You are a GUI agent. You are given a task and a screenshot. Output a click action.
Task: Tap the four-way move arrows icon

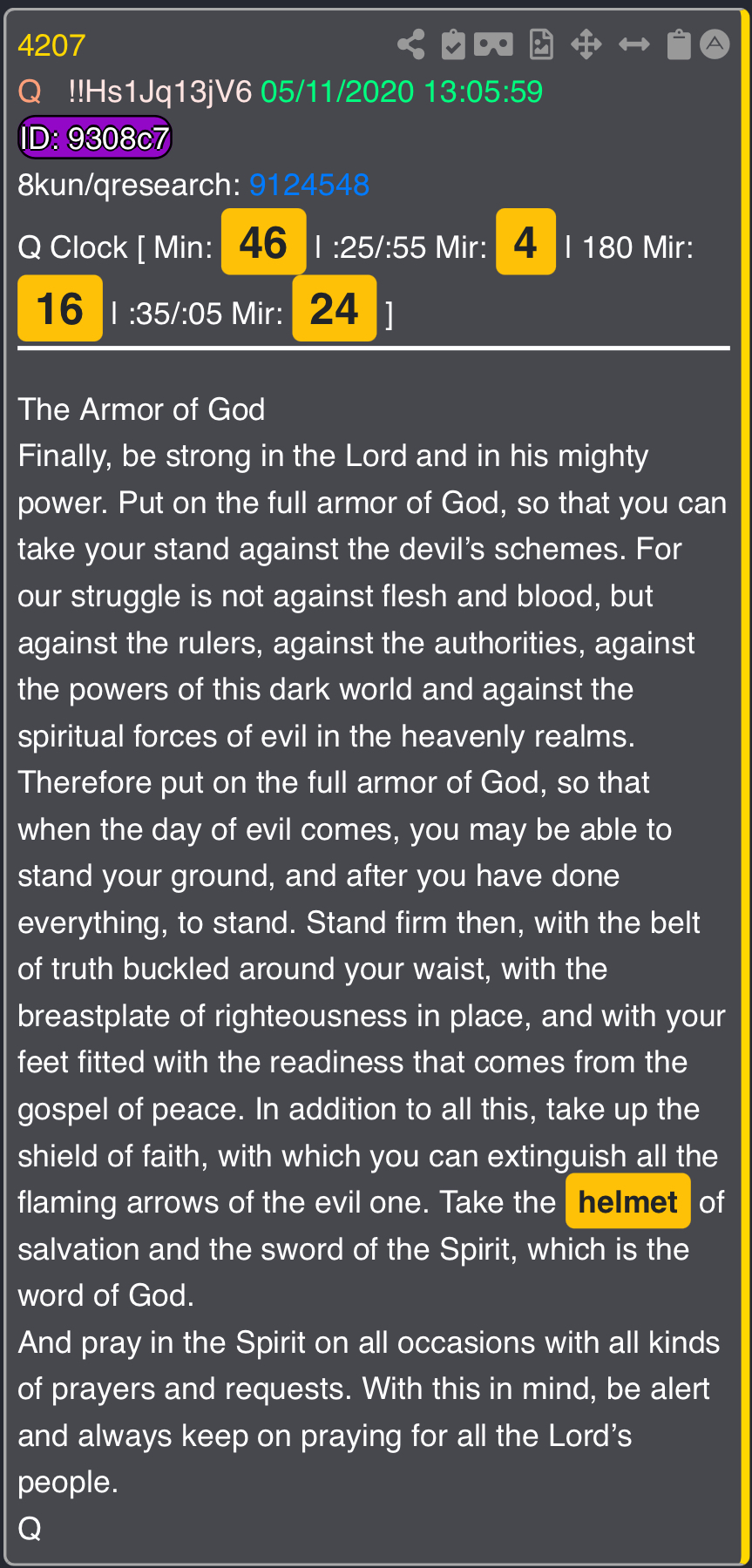point(586,44)
